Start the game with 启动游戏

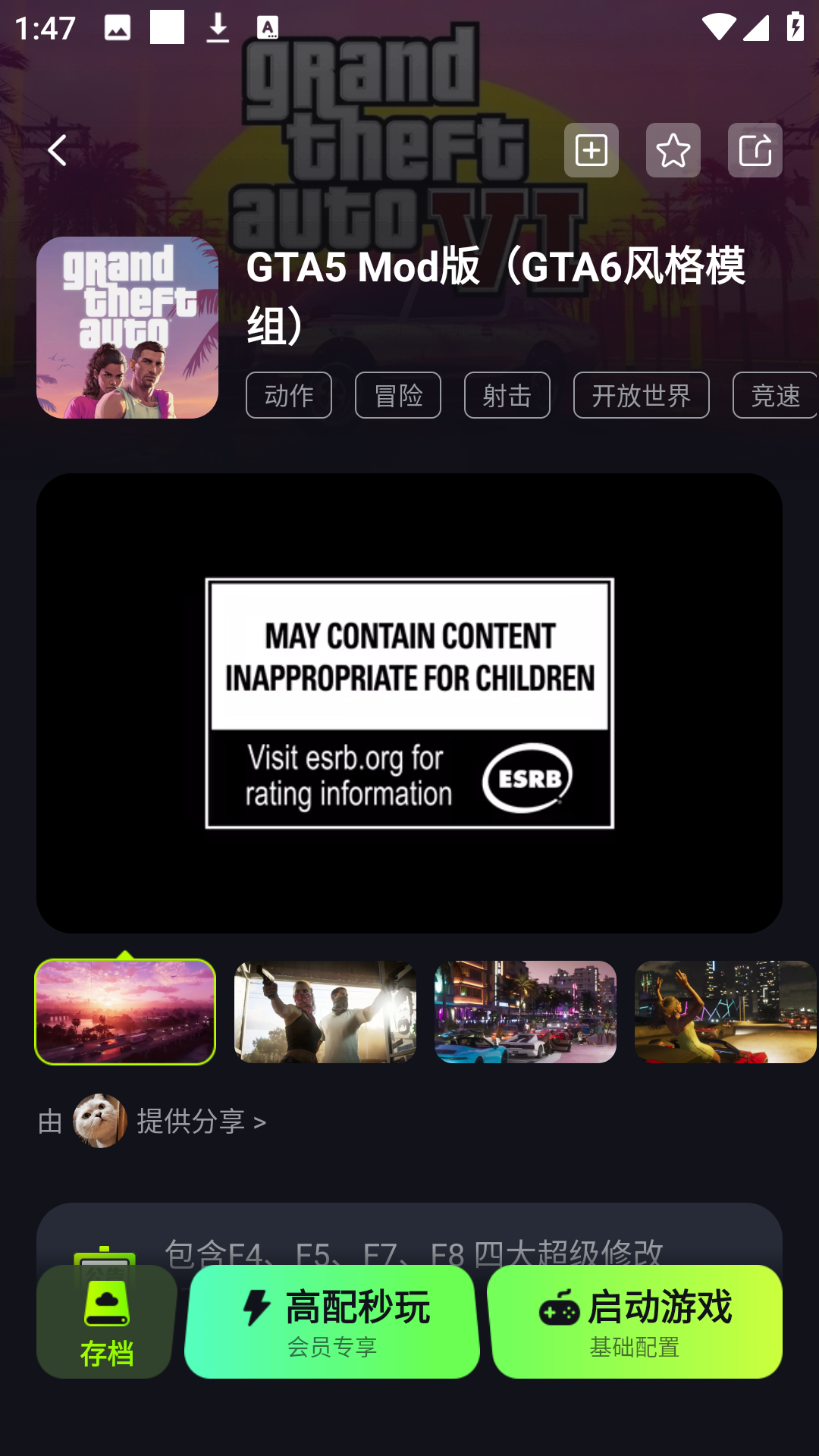click(x=635, y=1322)
